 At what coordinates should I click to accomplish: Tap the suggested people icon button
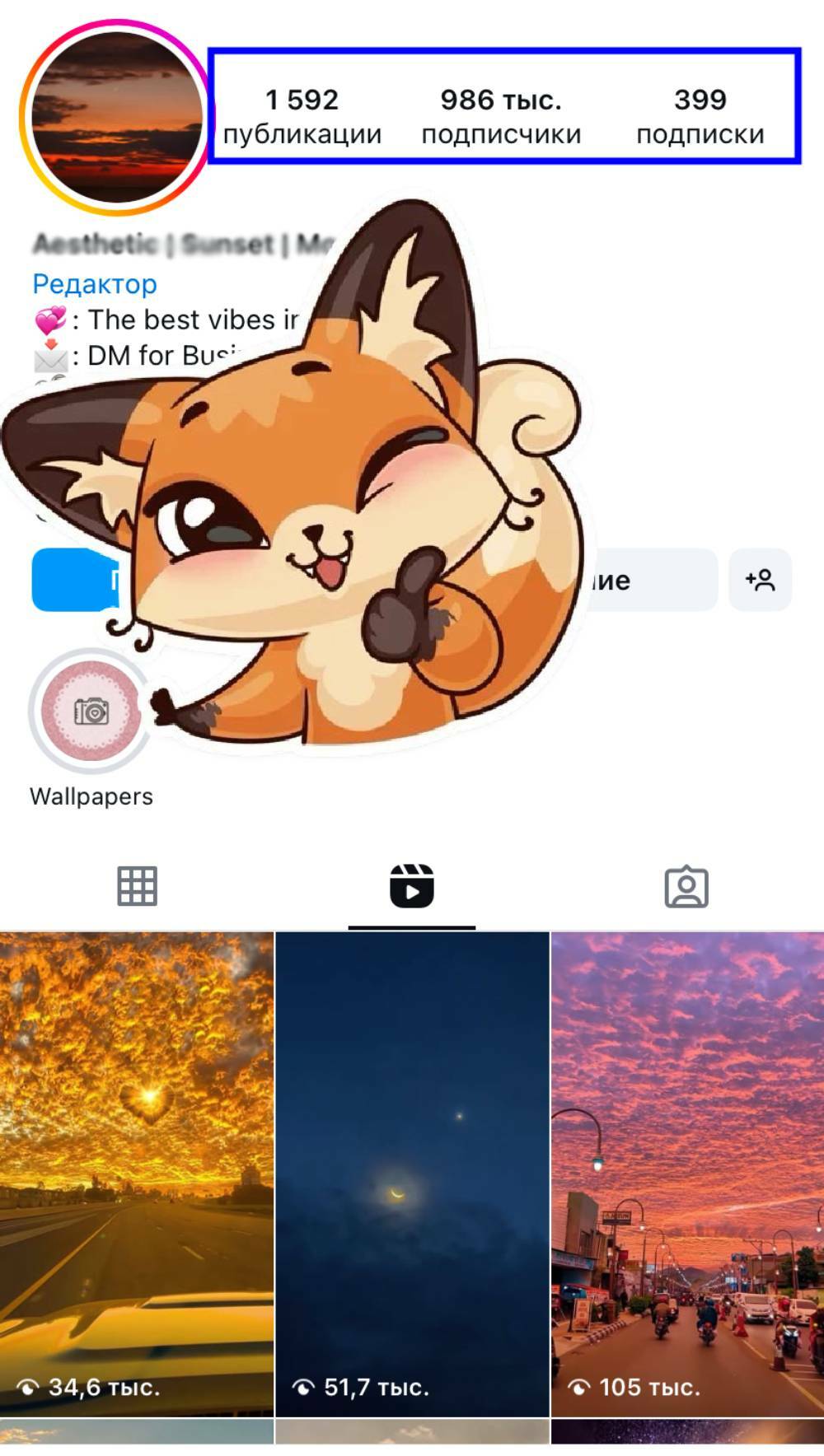point(760,580)
